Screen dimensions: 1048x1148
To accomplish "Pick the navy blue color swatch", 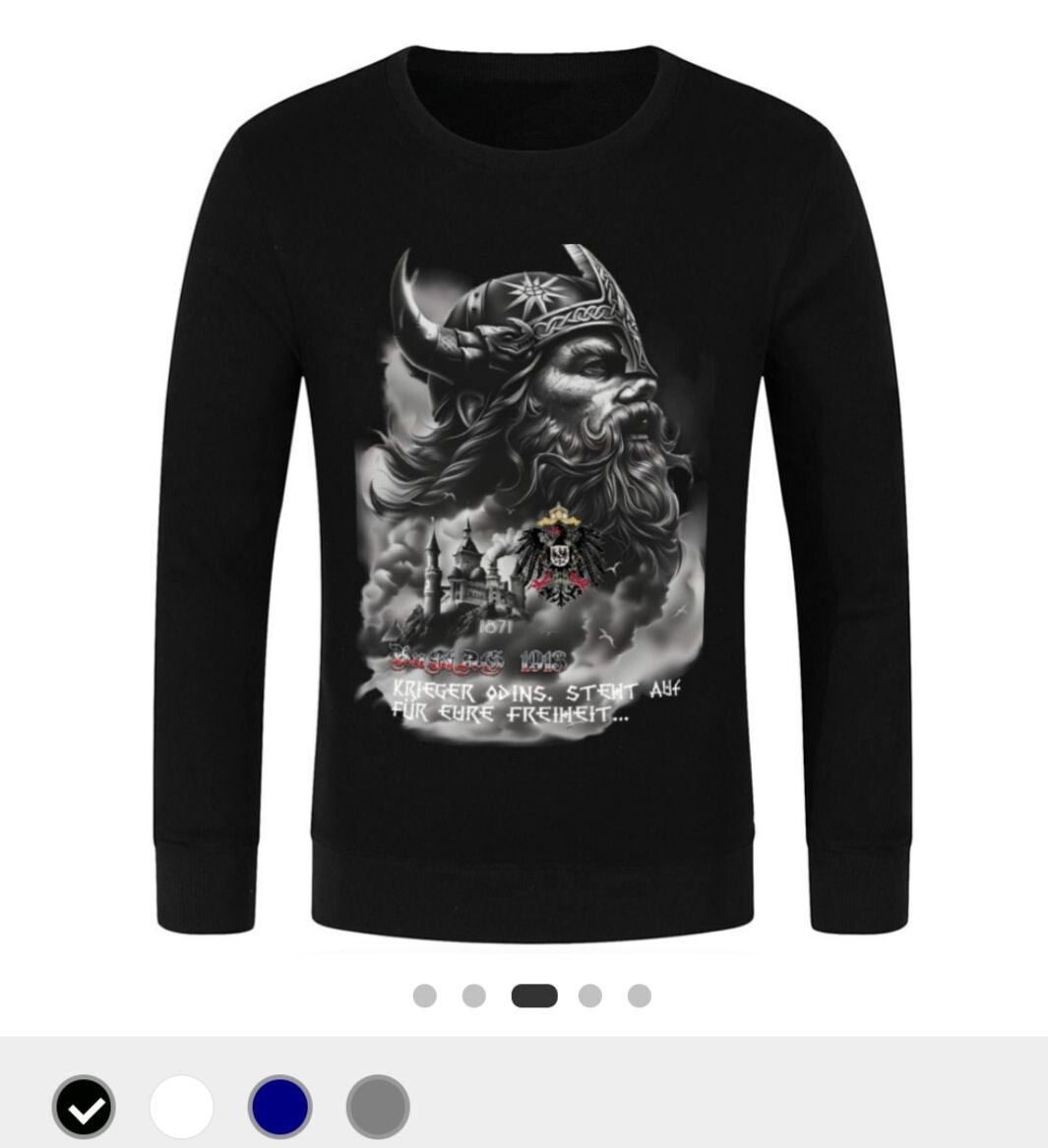I will pos(280,1107).
